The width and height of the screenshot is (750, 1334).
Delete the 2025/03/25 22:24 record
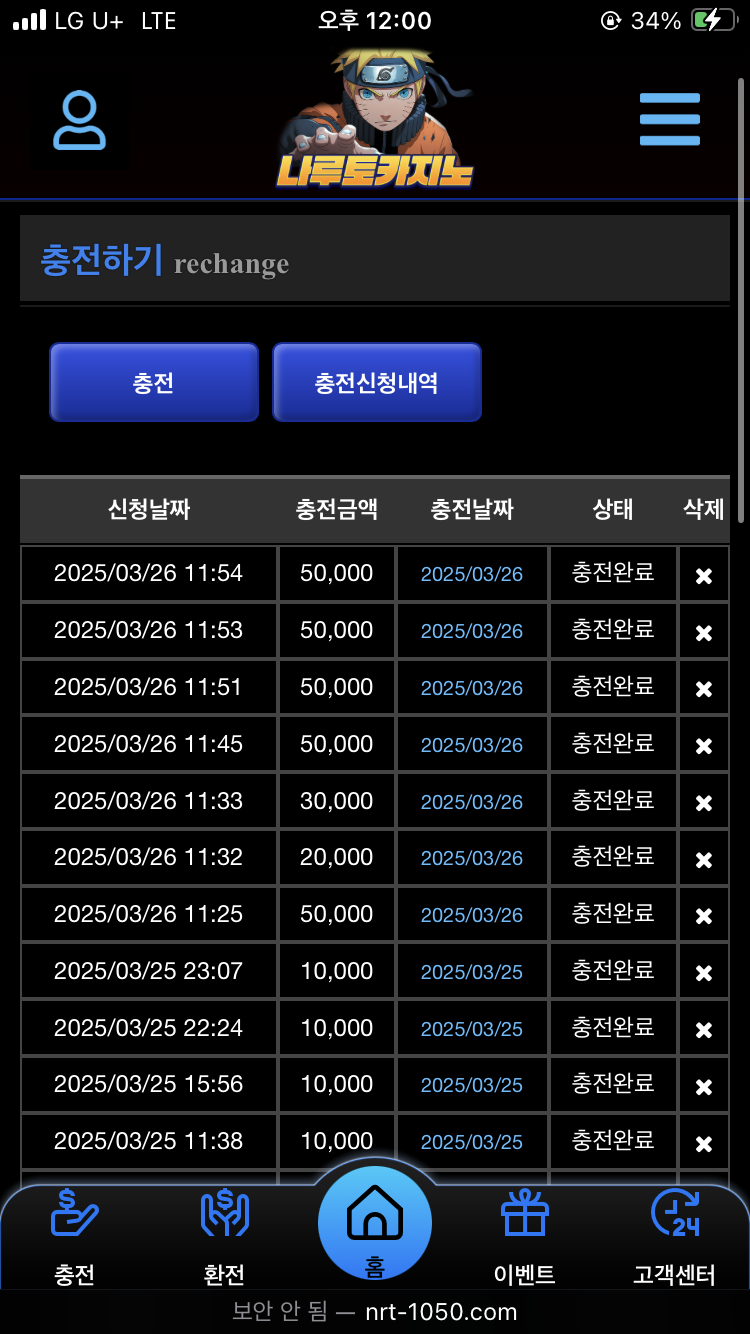tap(704, 1029)
